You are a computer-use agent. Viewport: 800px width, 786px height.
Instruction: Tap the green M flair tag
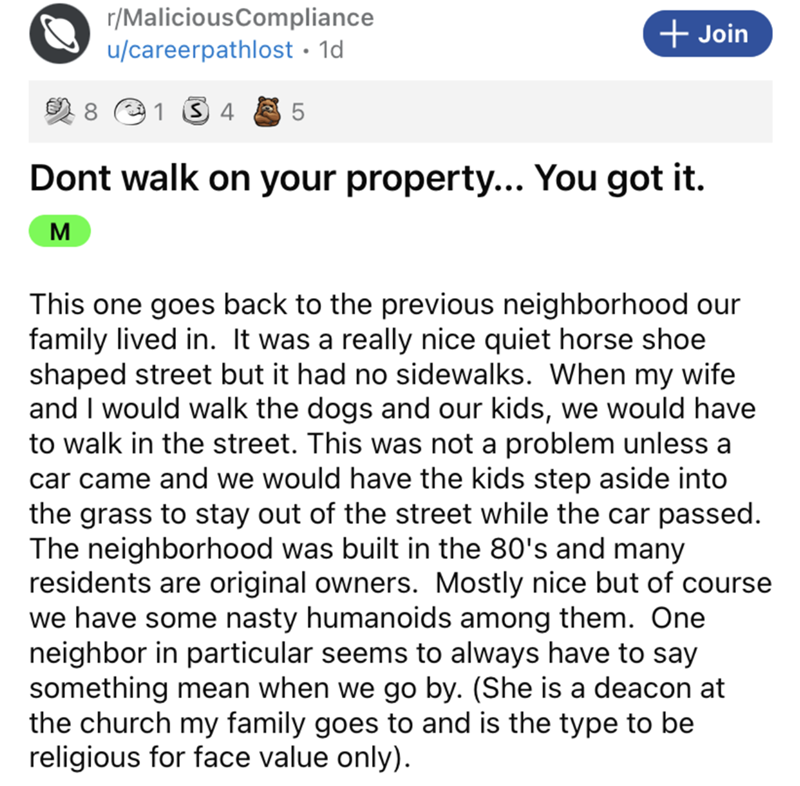coord(60,232)
